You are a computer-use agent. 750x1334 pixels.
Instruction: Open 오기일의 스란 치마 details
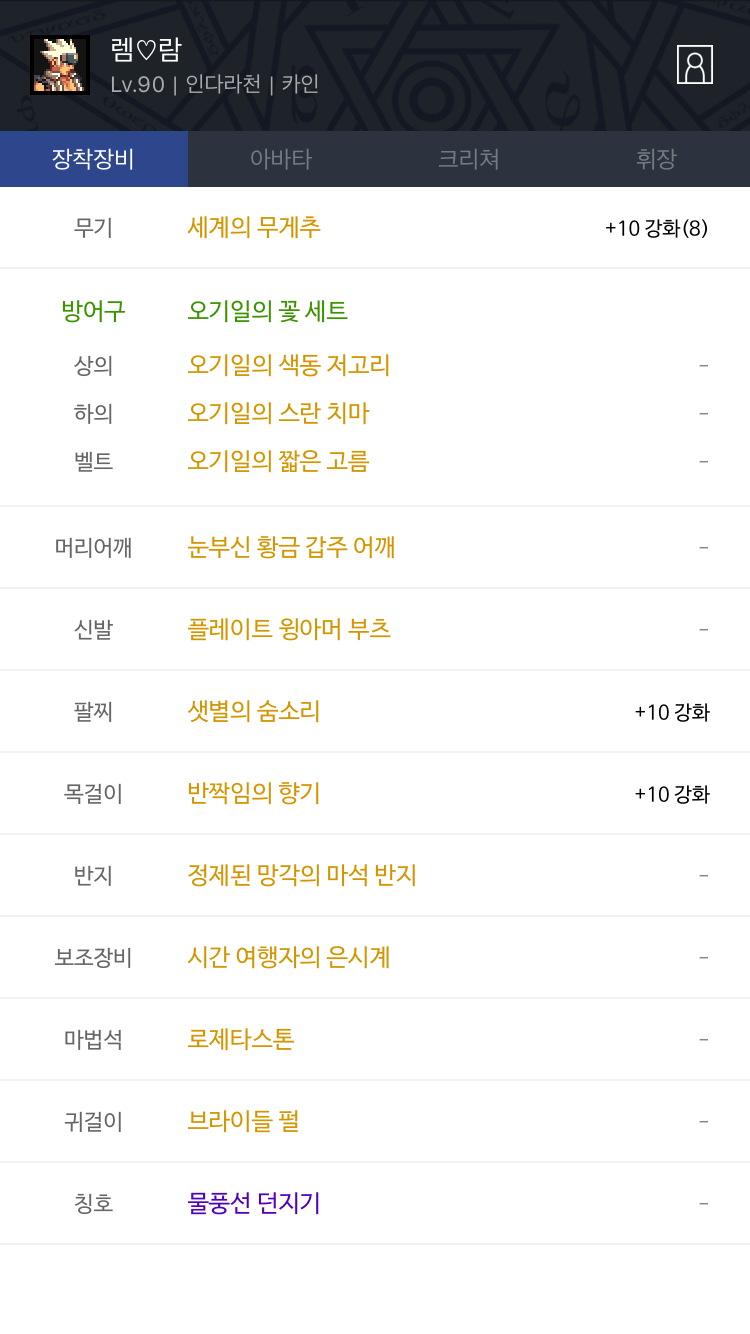[x=278, y=413]
